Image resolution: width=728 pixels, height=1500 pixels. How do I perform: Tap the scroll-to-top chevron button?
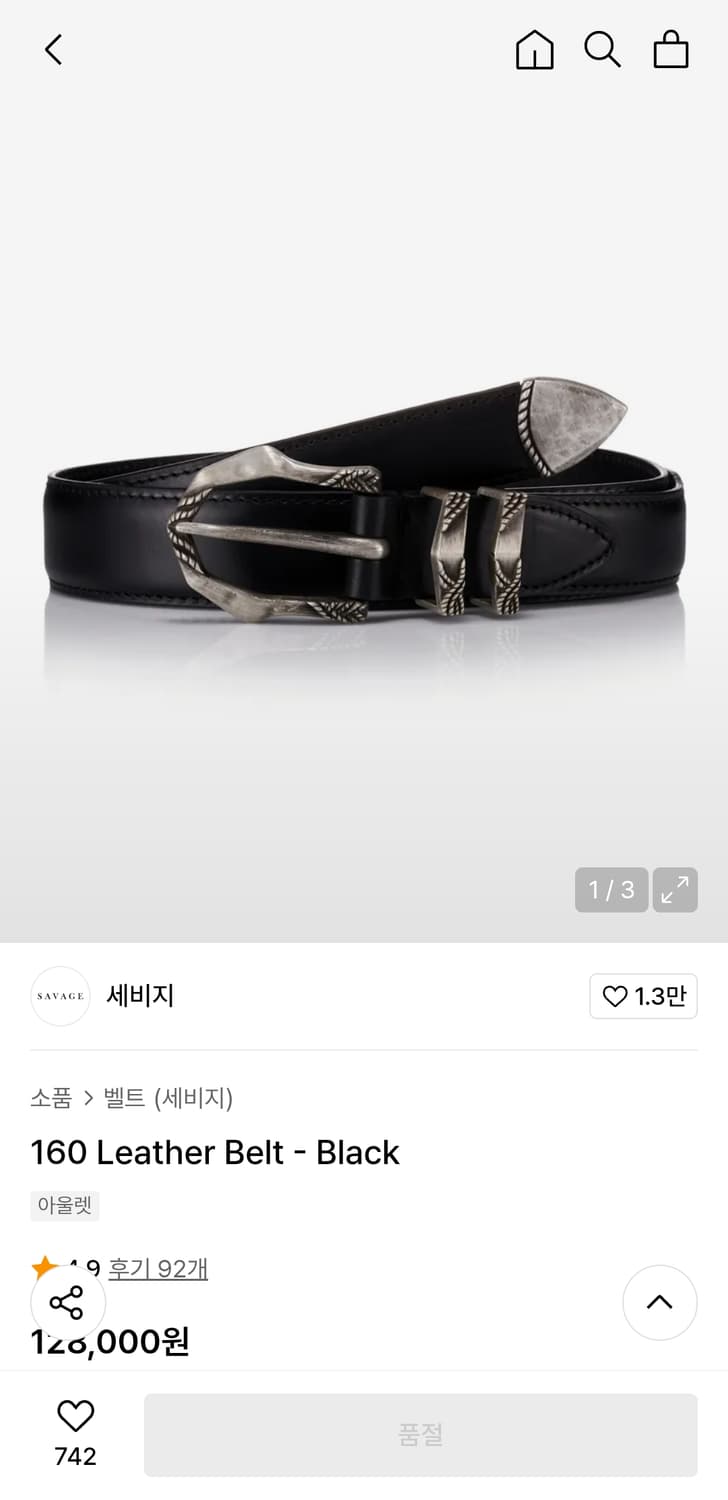(x=659, y=1303)
